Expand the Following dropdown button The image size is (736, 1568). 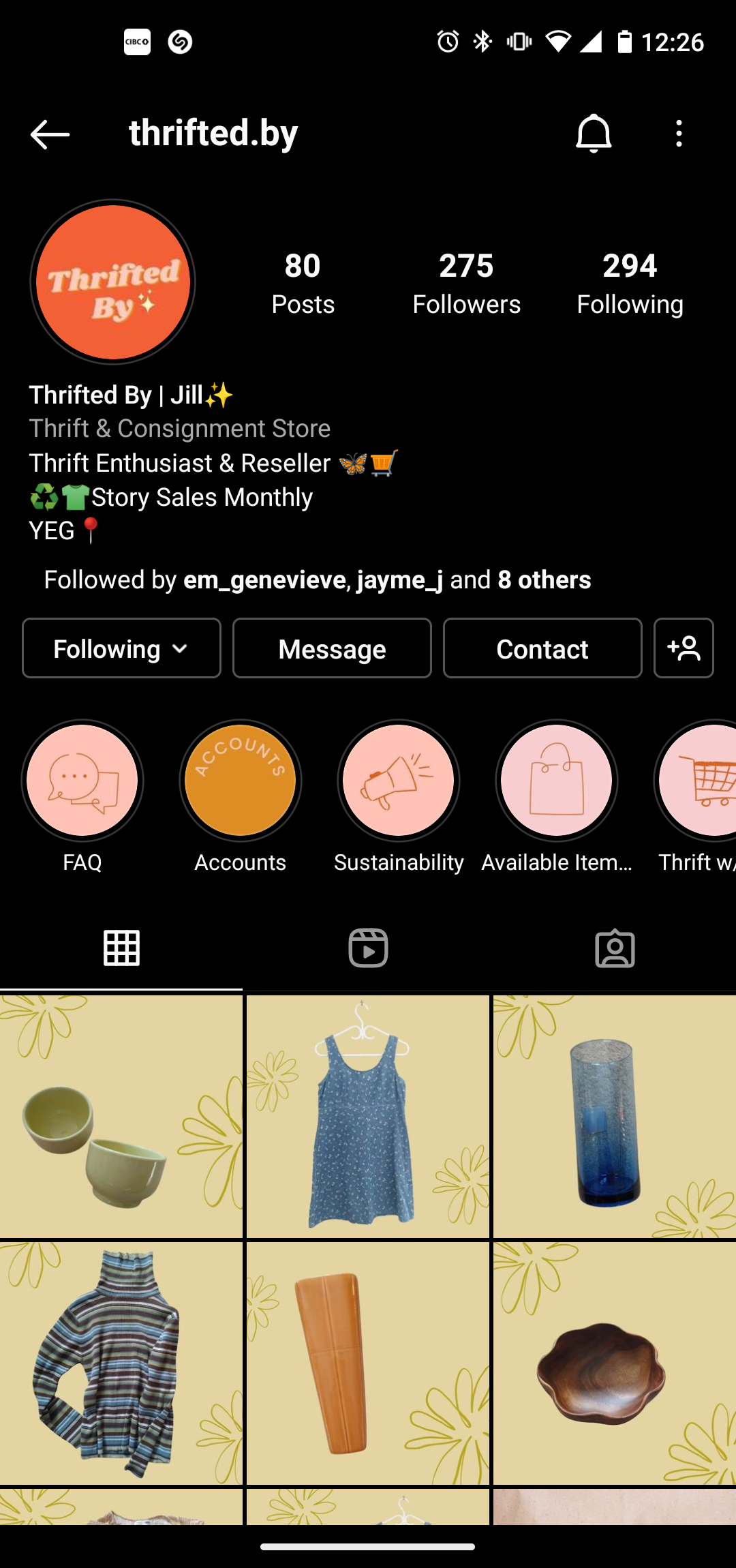pyautogui.click(x=121, y=648)
